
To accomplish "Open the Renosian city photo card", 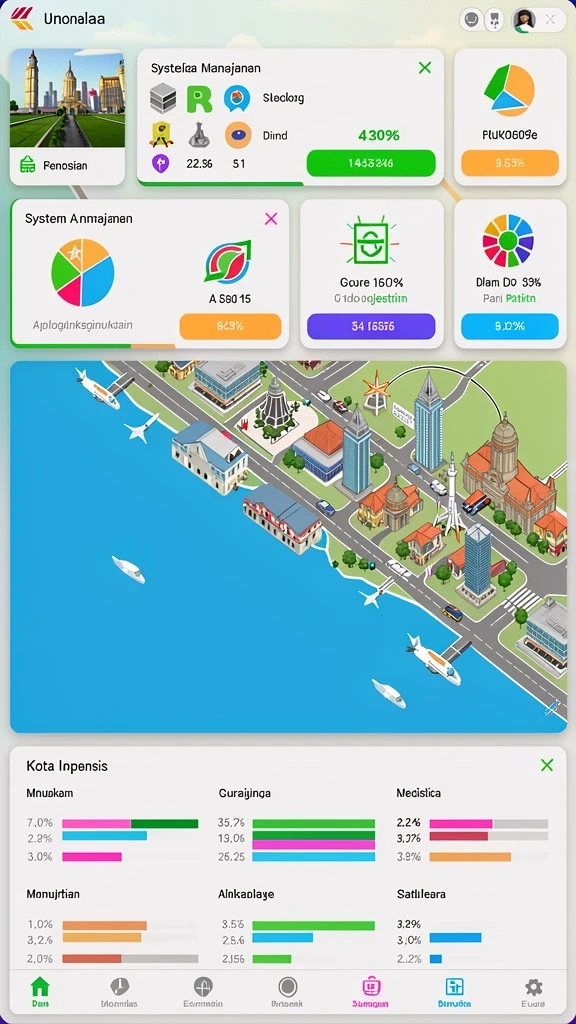I will (x=67, y=117).
